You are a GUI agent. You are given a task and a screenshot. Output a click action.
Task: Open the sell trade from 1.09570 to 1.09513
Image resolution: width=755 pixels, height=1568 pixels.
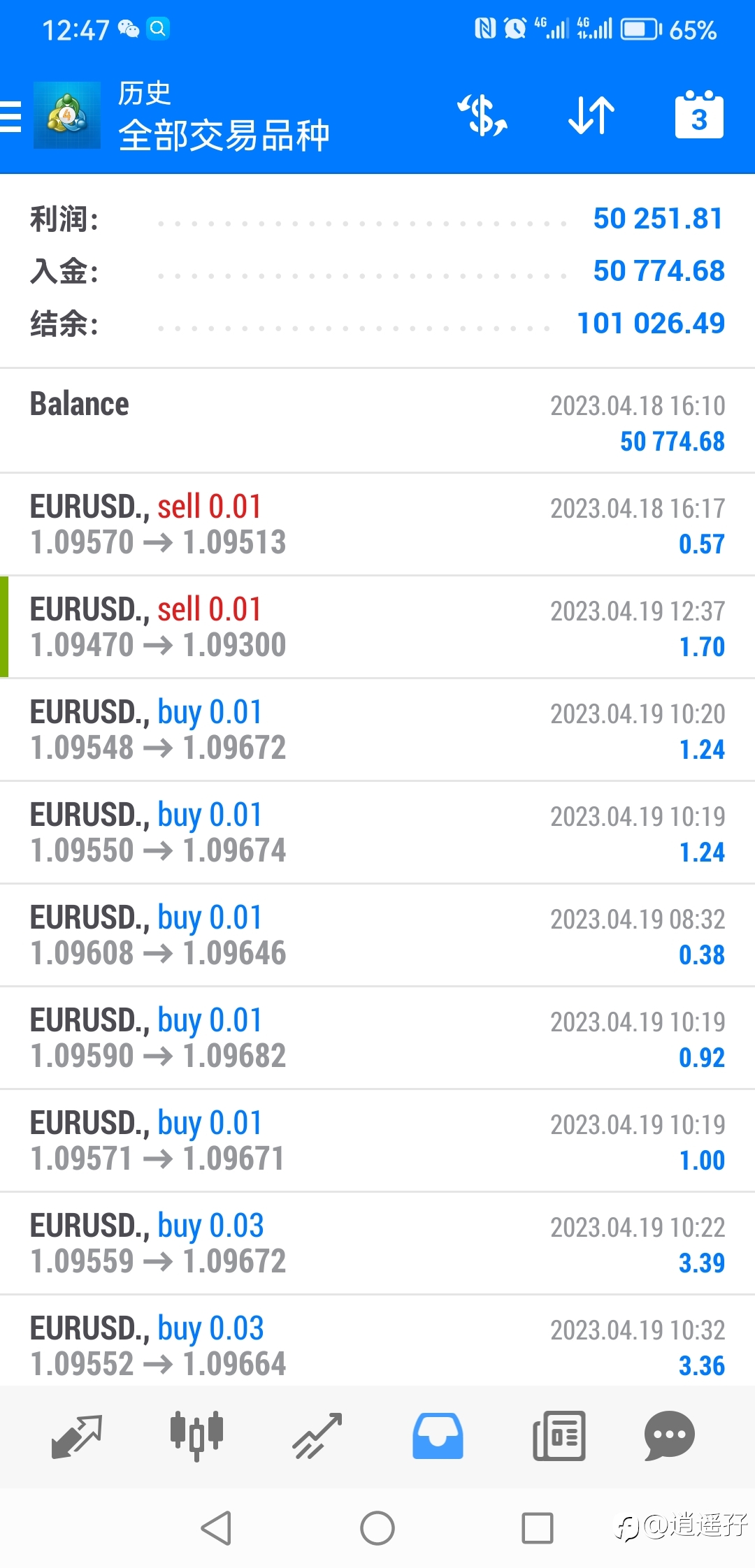click(x=377, y=525)
